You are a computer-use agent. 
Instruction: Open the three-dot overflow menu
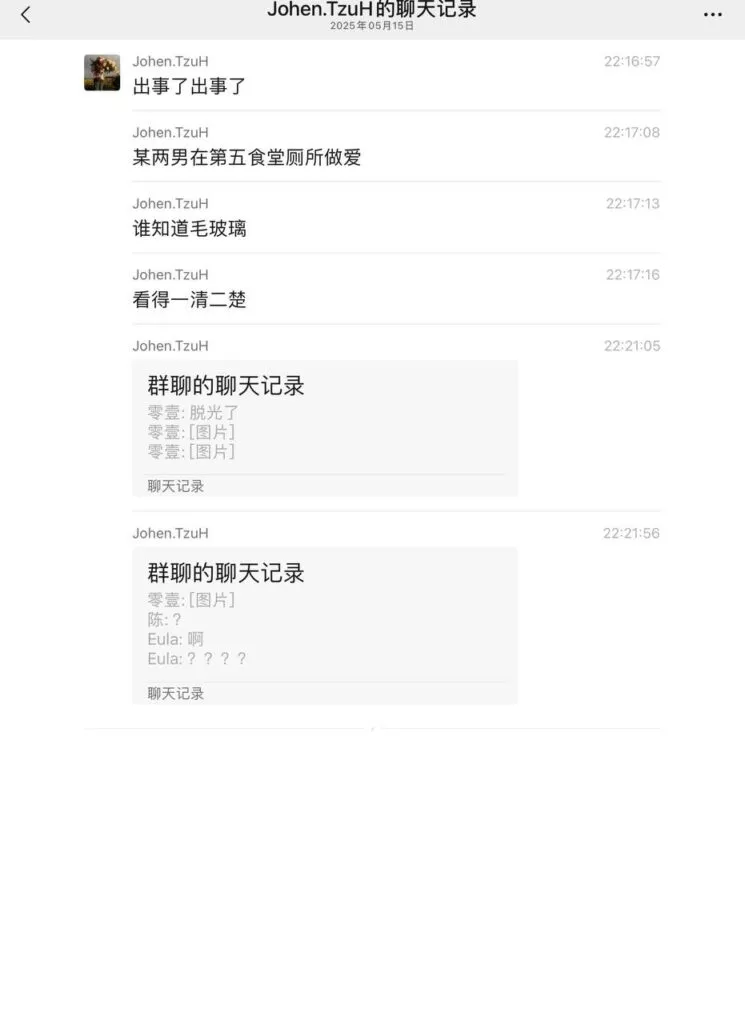tap(712, 15)
